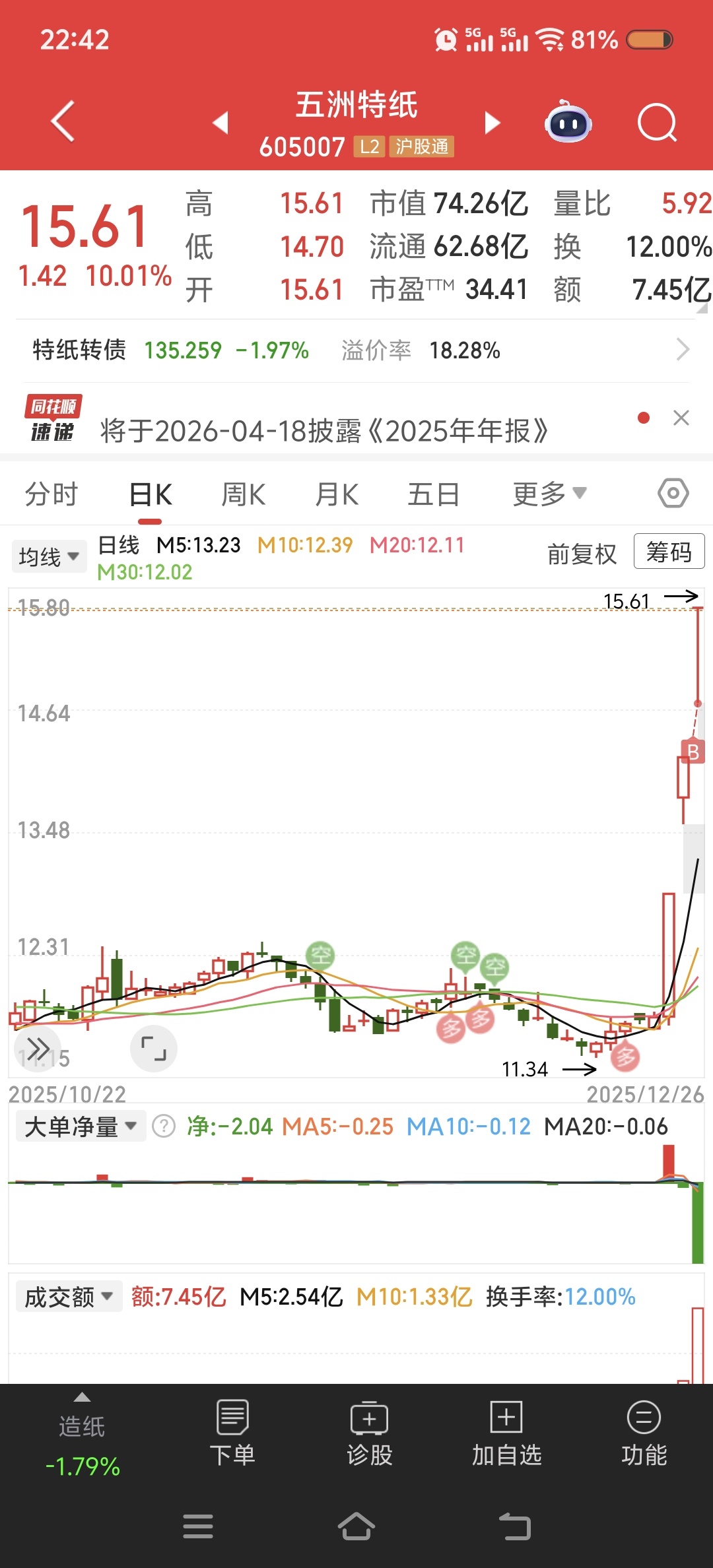The width and height of the screenshot is (713, 1568).
Task: Go back using the top-left arrow
Action: tap(63, 122)
